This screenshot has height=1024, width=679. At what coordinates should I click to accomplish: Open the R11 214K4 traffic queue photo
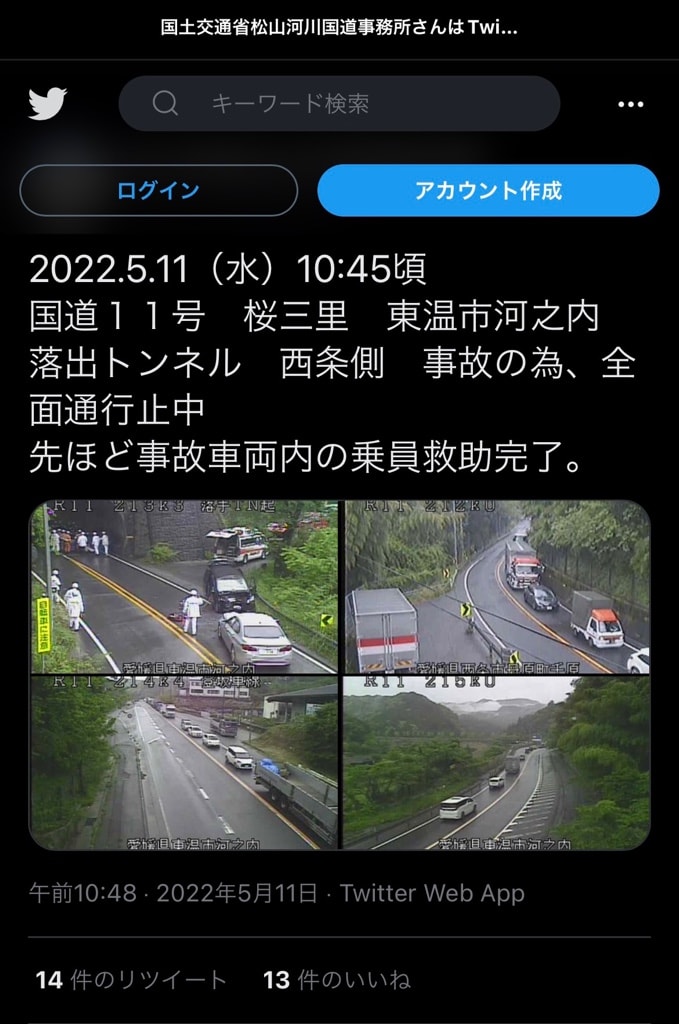coord(185,763)
